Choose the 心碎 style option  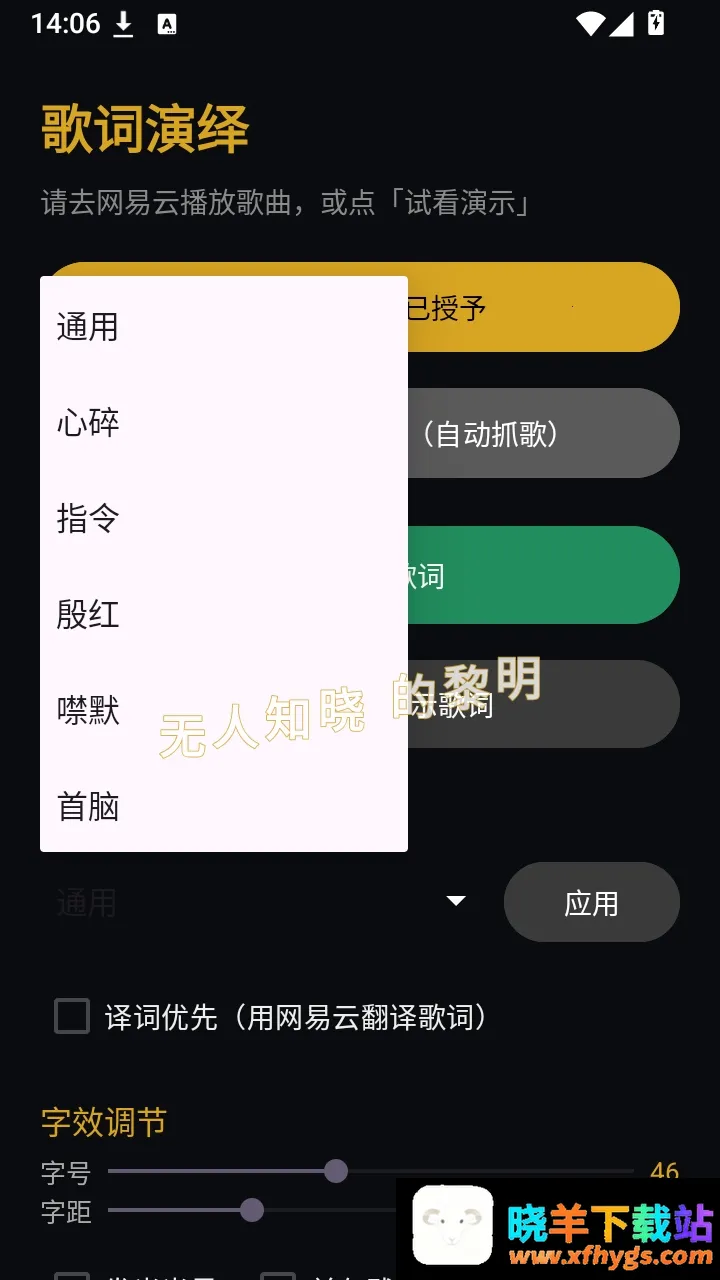(224, 423)
